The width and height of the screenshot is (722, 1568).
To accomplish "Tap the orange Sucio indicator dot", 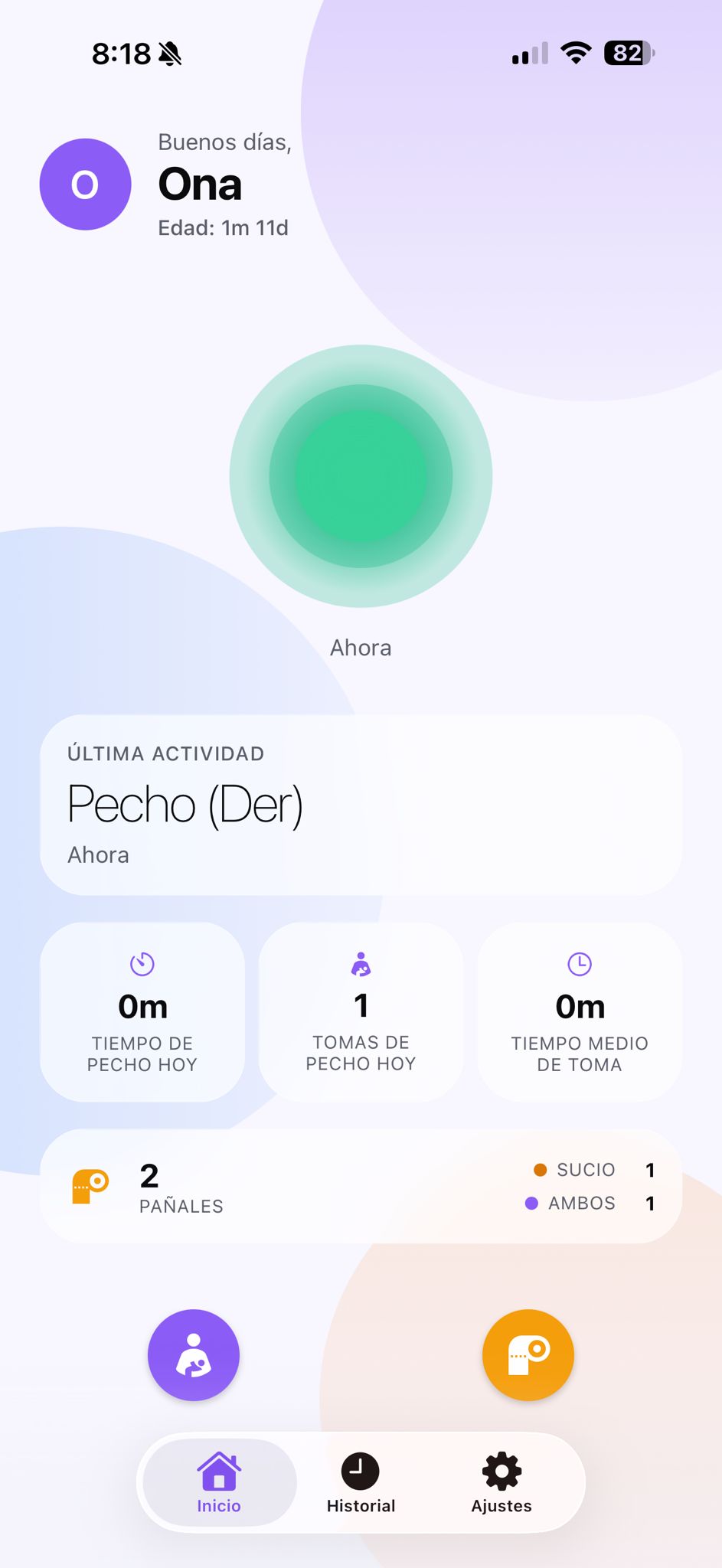I will [x=541, y=1169].
